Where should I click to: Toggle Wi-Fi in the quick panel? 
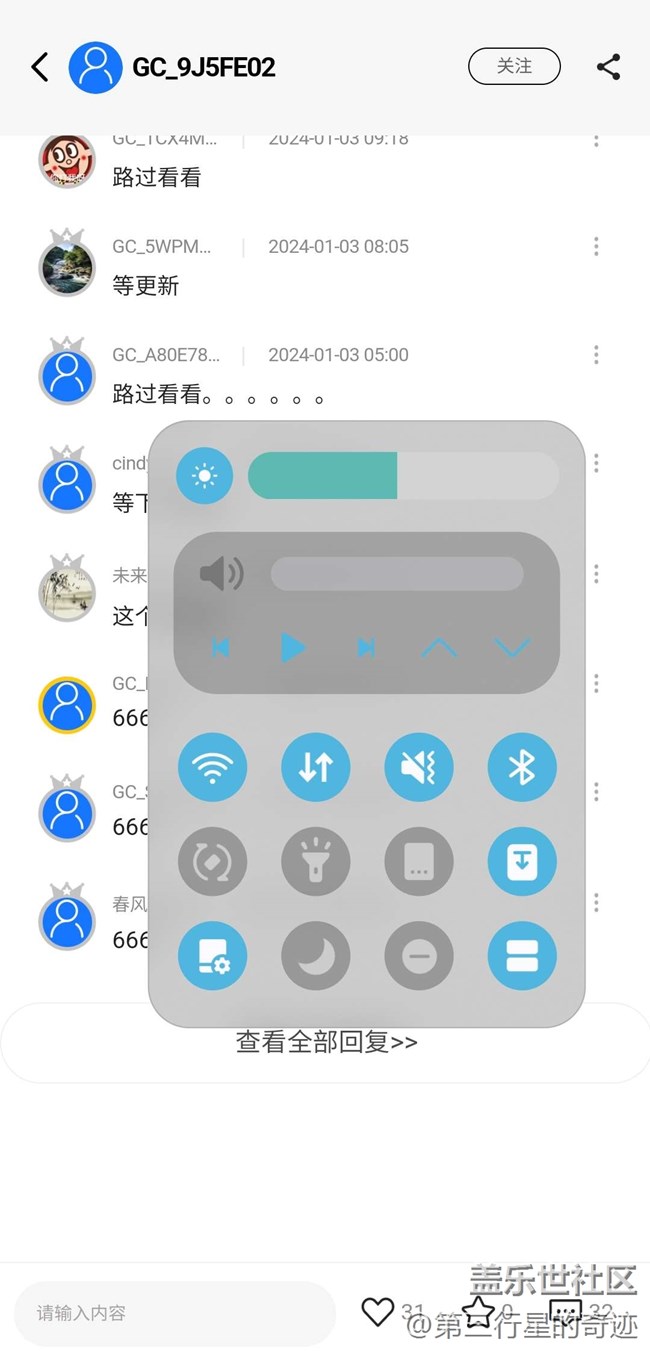(212, 767)
